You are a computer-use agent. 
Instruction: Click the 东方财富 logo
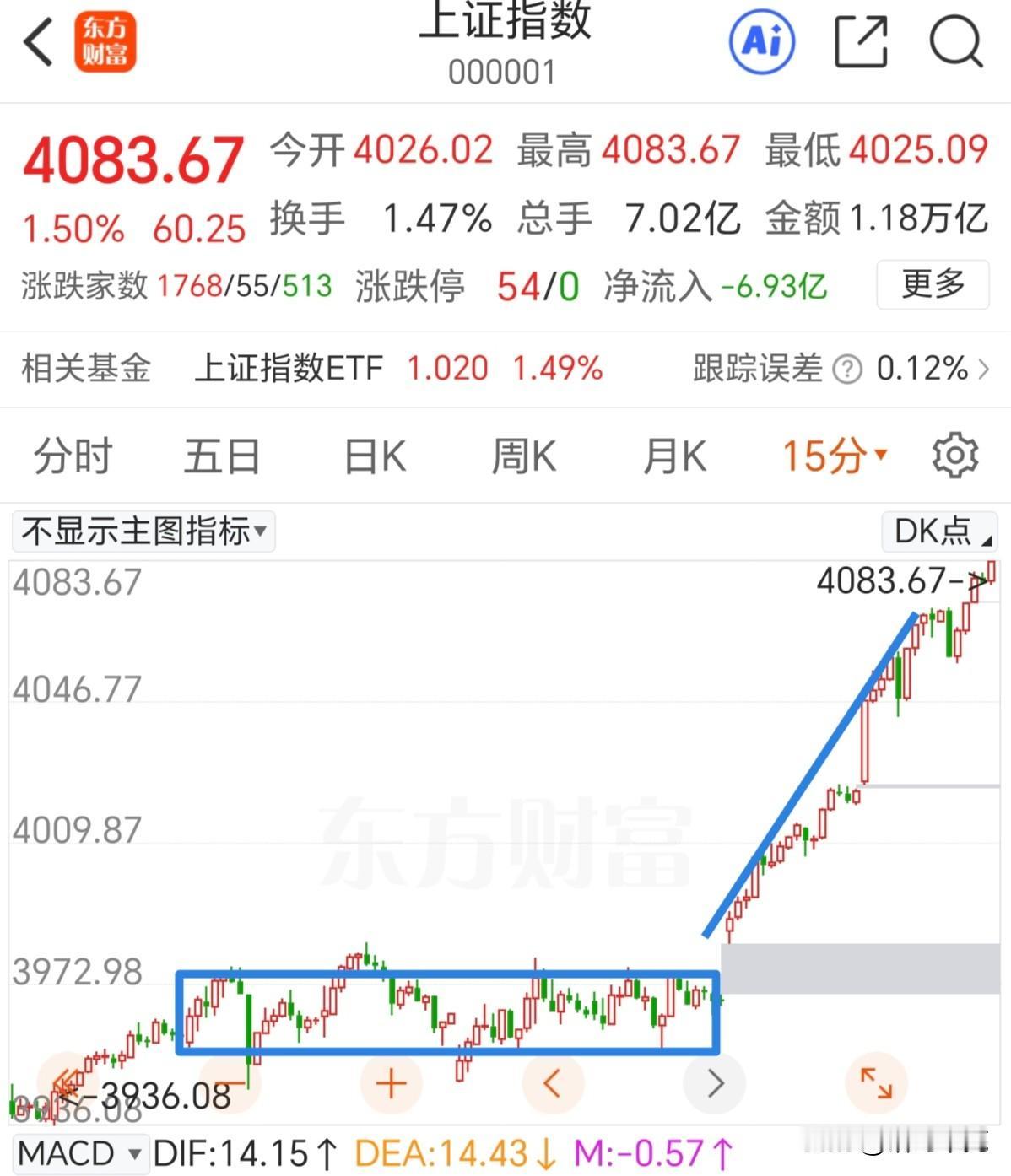[x=108, y=41]
